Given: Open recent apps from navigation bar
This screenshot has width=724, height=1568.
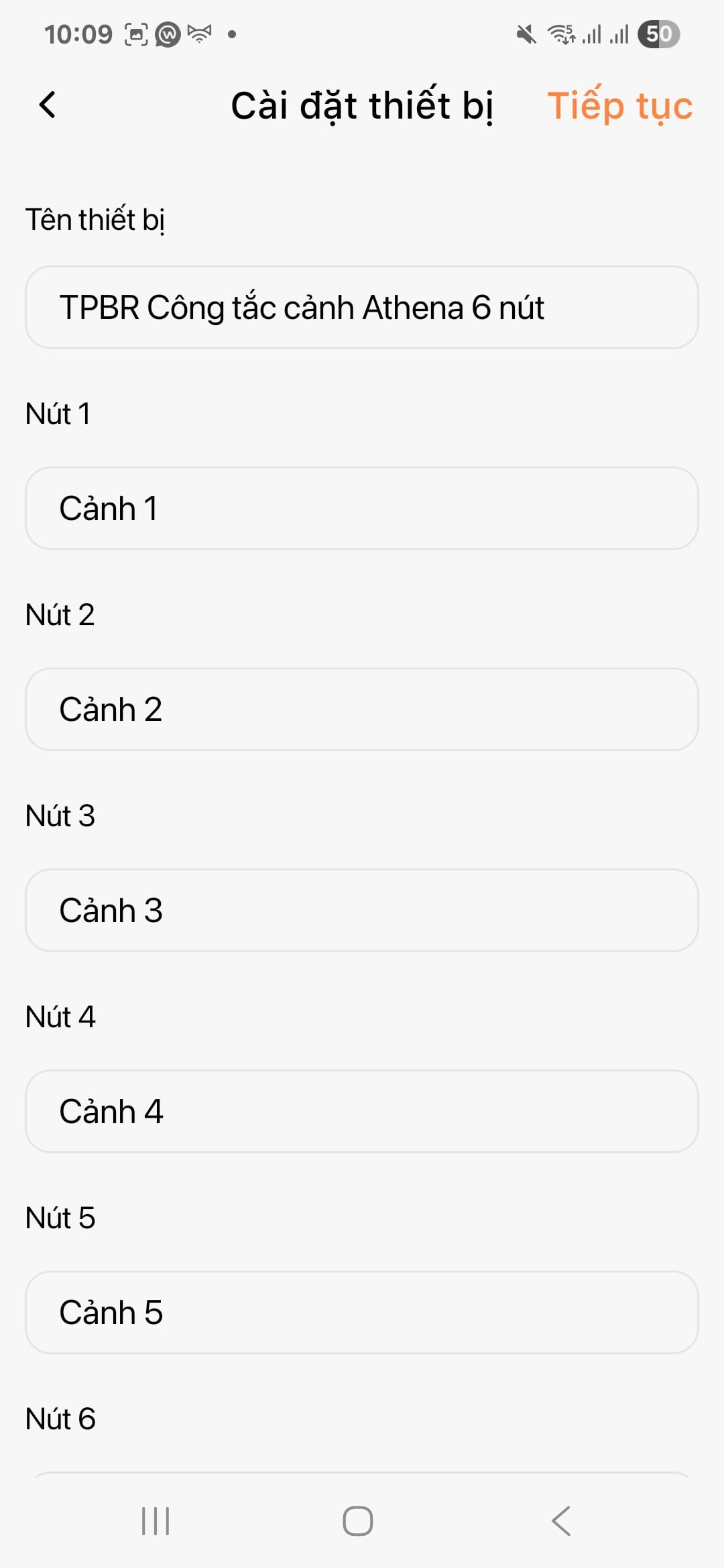Looking at the screenshot, I should point(156,1521).
